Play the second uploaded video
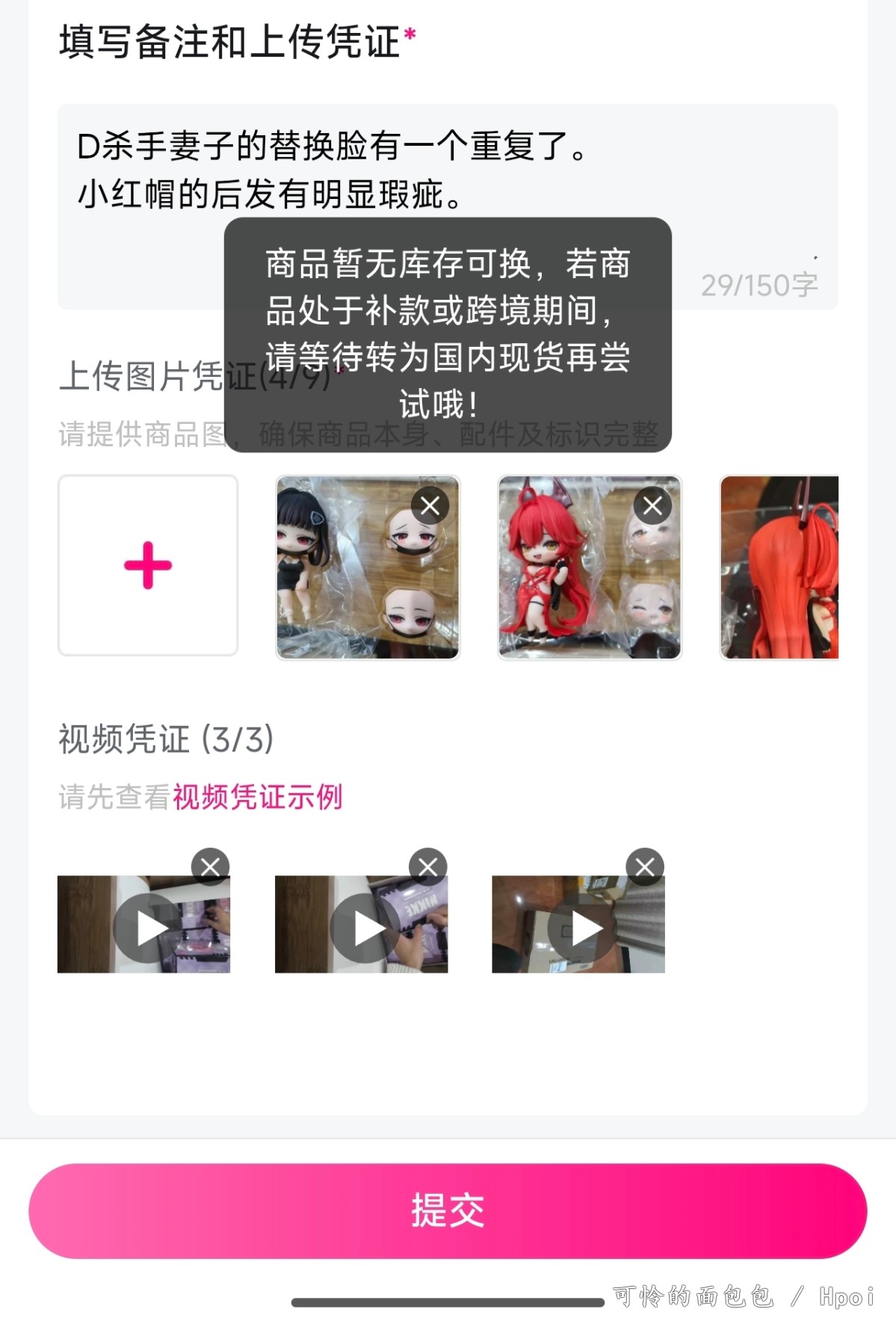Screen dimensions: 896x1324 click(366, 928)
